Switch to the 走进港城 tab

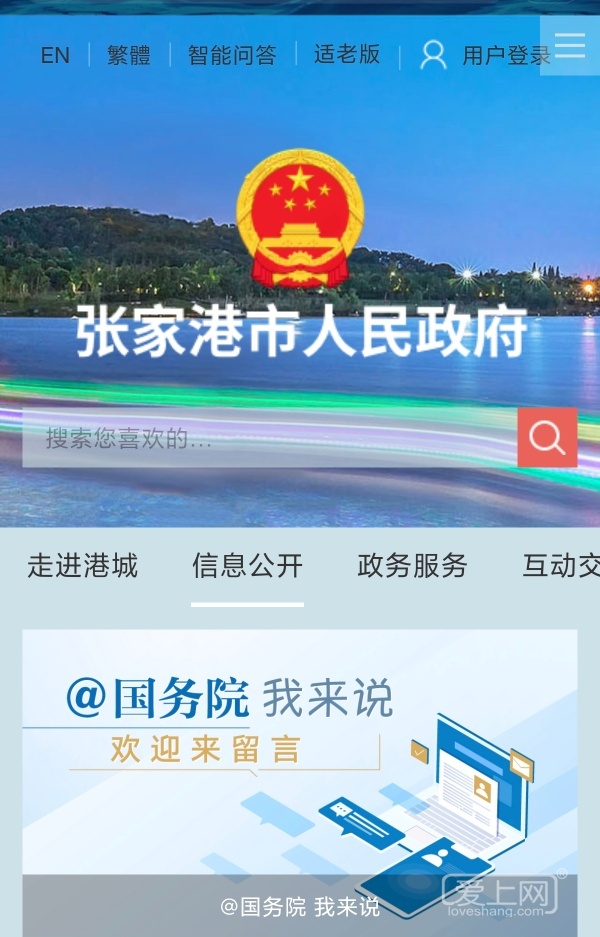coord(82,566)
